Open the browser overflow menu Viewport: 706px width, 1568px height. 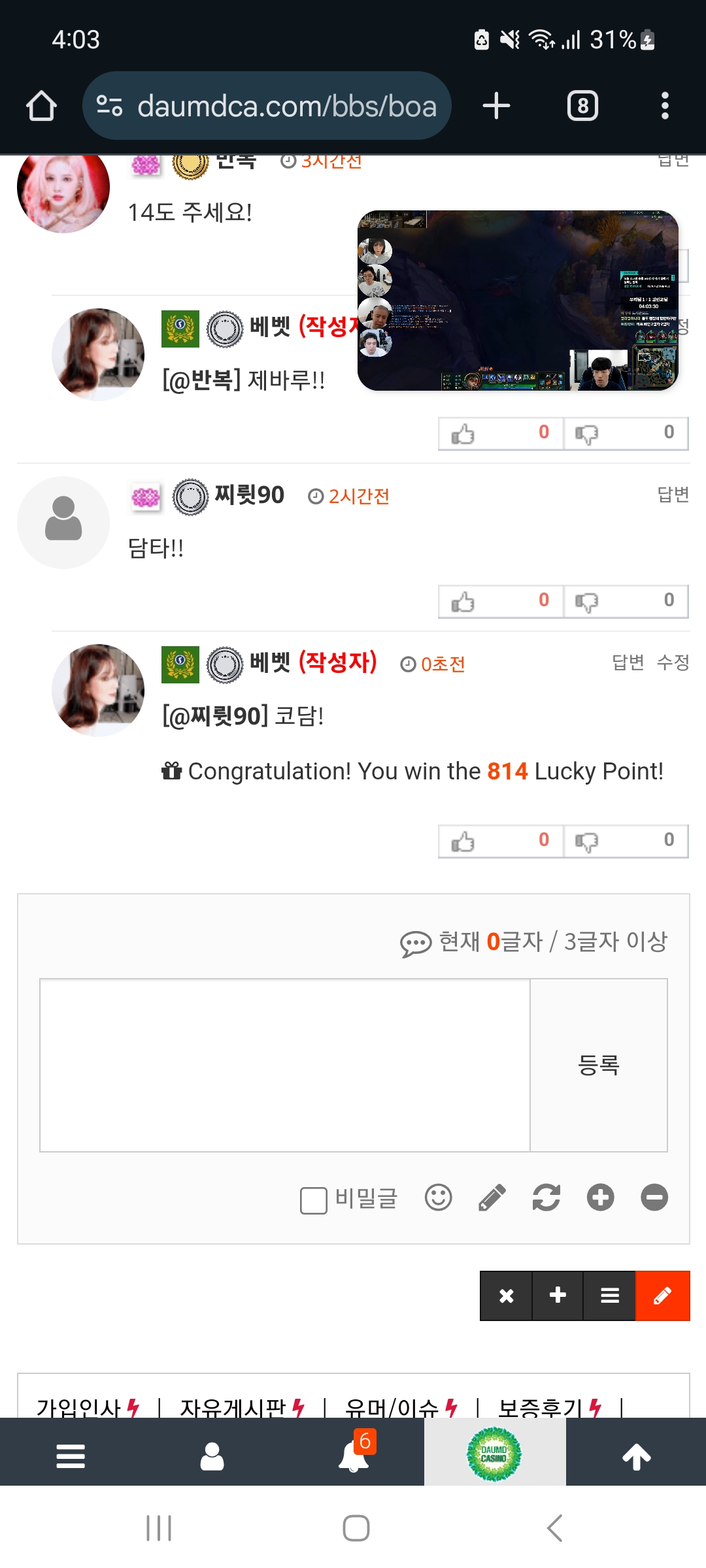(665, 106)
